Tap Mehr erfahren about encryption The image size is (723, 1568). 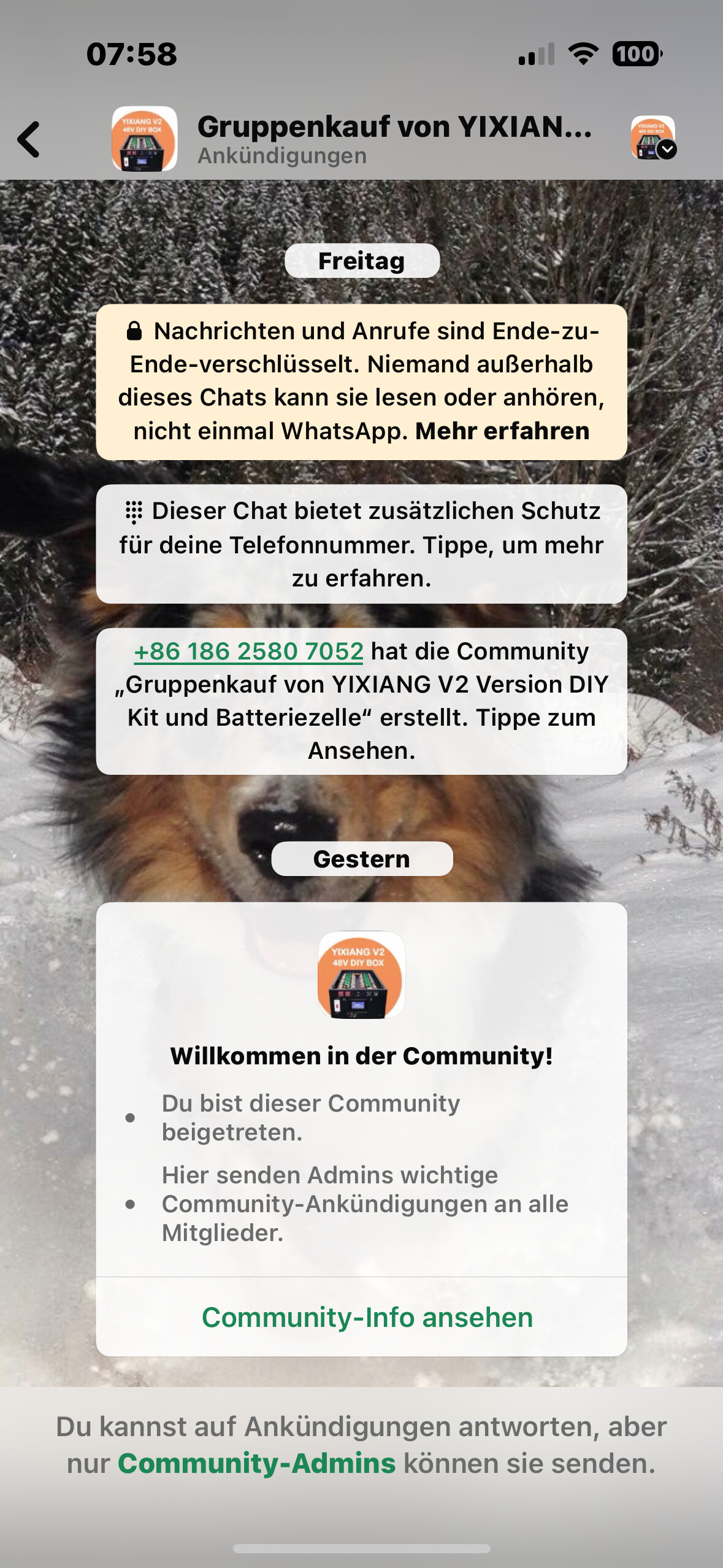pos(502,431)
